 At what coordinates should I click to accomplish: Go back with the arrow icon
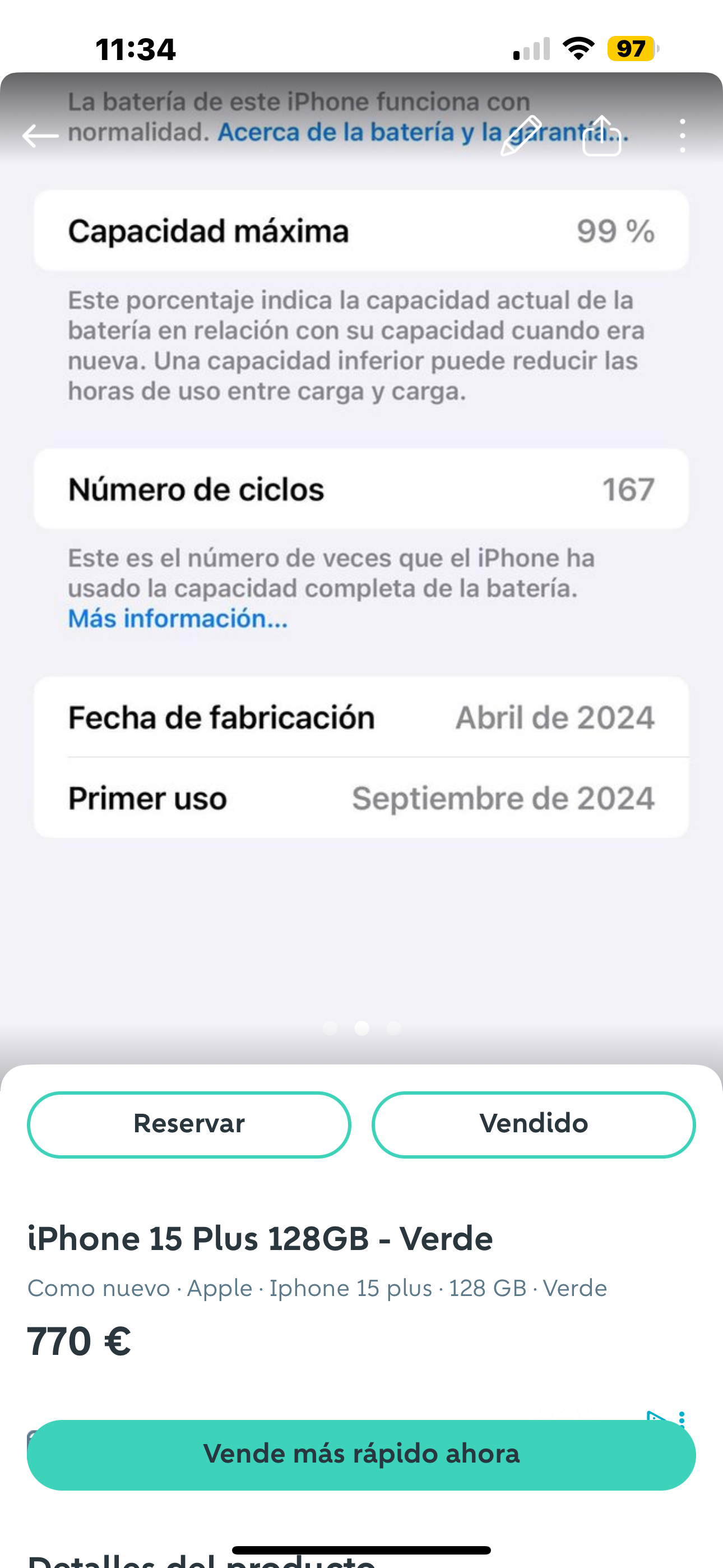(40, 136)
